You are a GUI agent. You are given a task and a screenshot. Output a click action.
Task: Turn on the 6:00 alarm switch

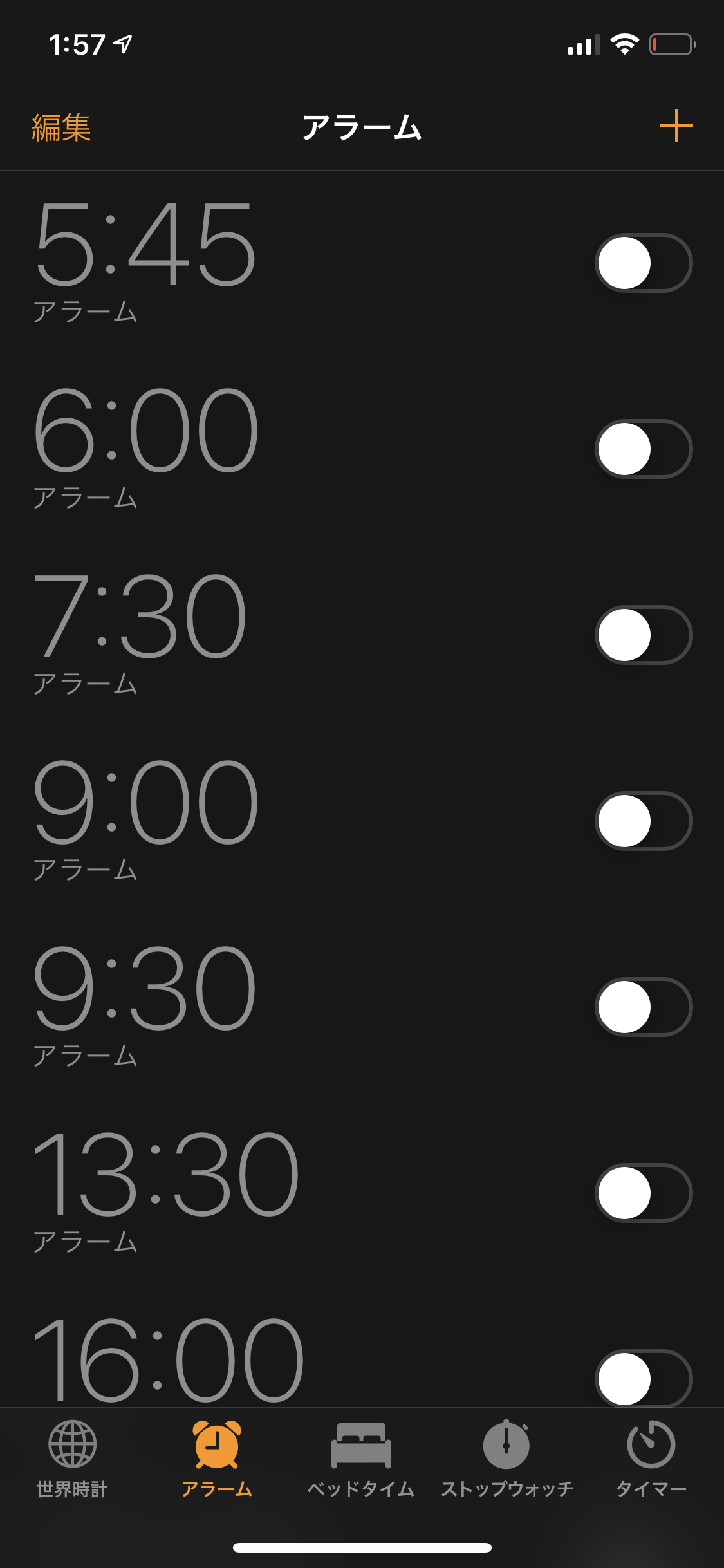644,449
